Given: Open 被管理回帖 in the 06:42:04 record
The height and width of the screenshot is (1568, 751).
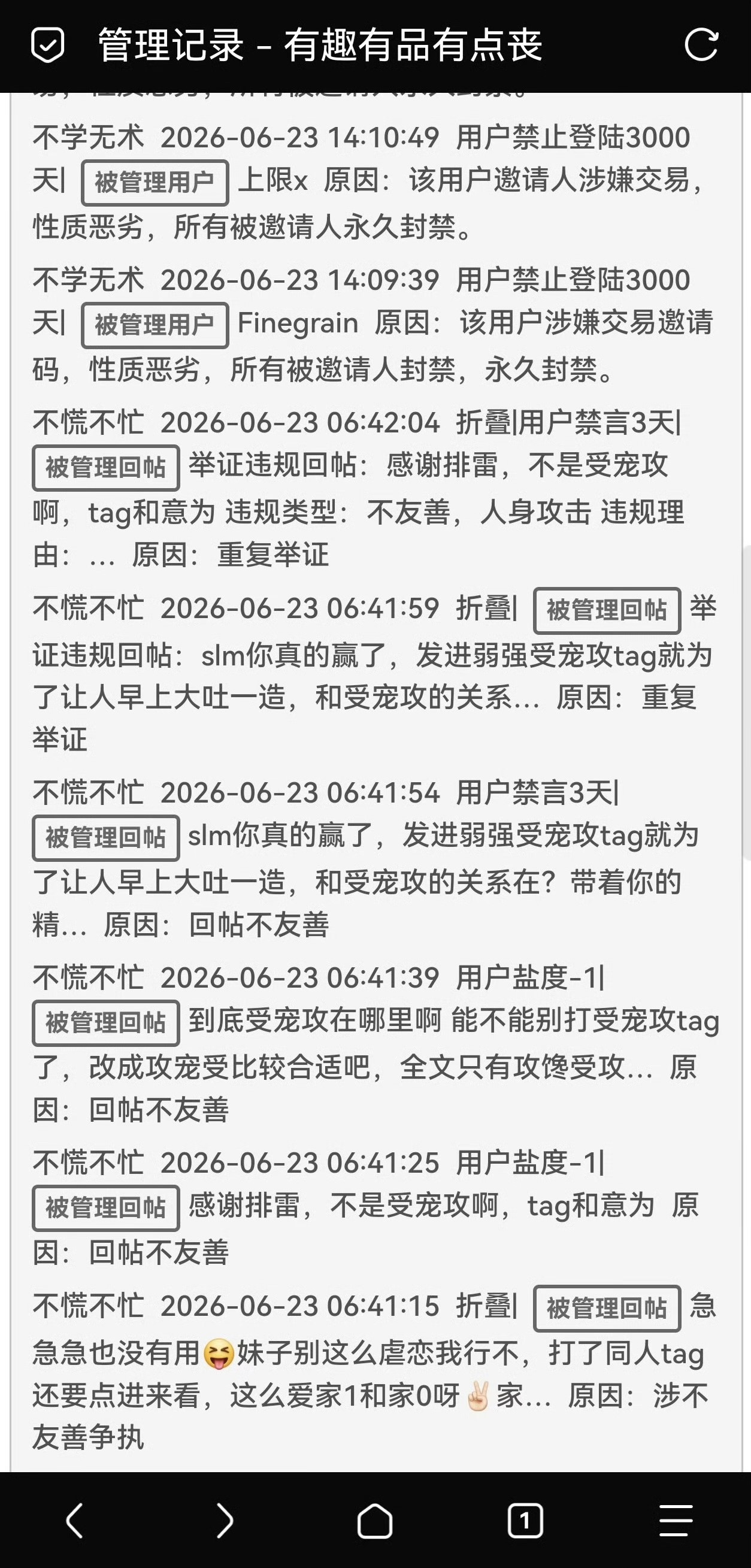Looking at the screenshot, I should click(x=106, y=468).
